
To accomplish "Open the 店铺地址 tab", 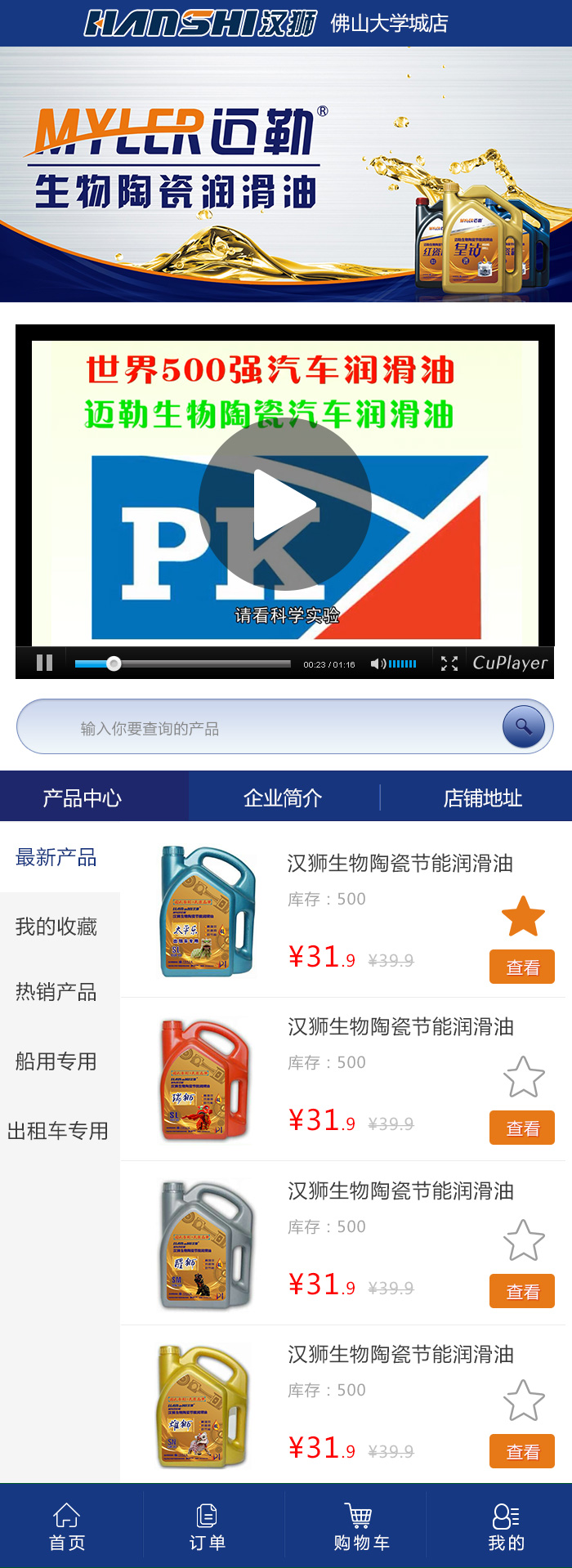I will tap(482, 797).
